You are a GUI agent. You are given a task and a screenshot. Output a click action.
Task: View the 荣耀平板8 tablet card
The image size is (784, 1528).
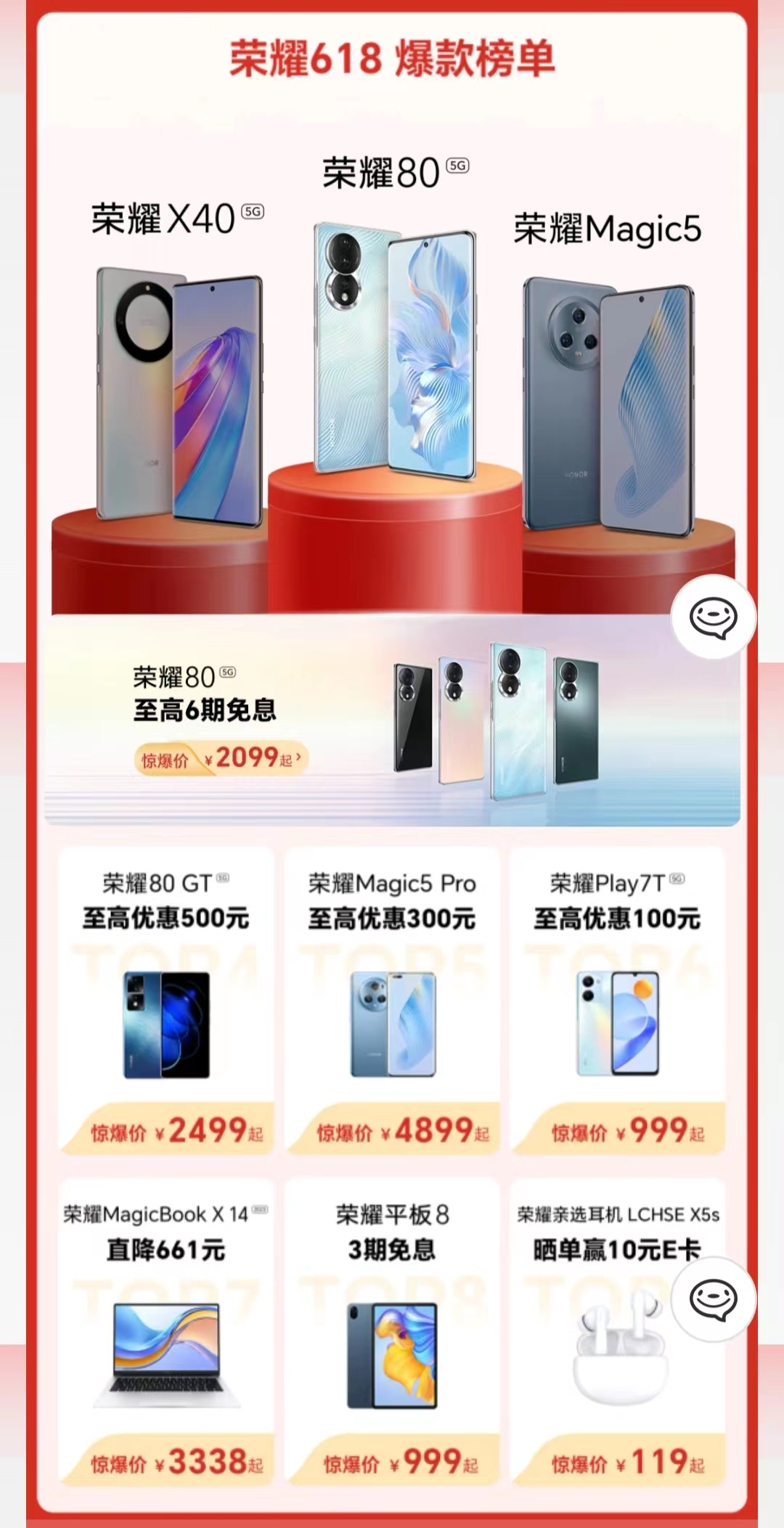click(392, 1331)
